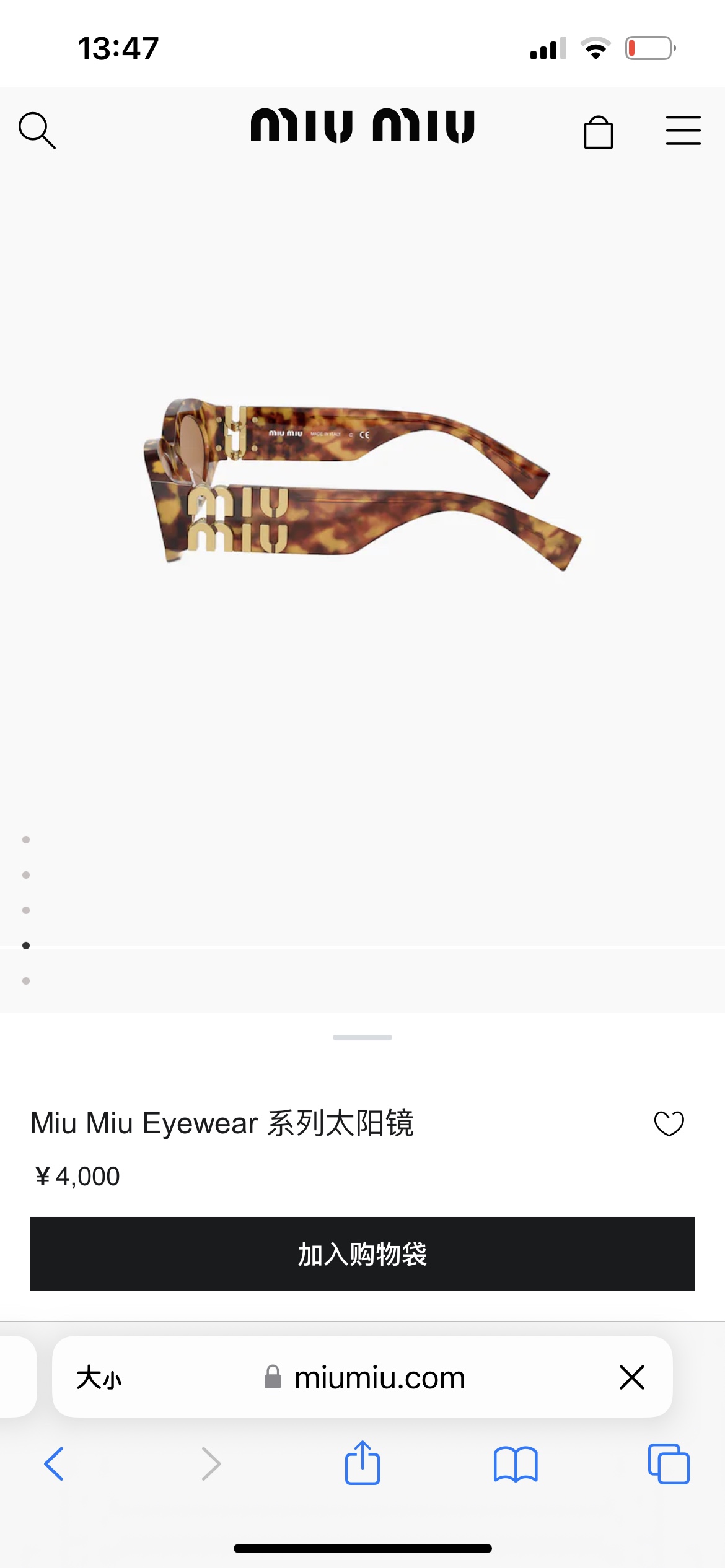The height and width of the screenshot is (1568, 725).
Task: Open the hamburger menu
Action: click(683, 131)
